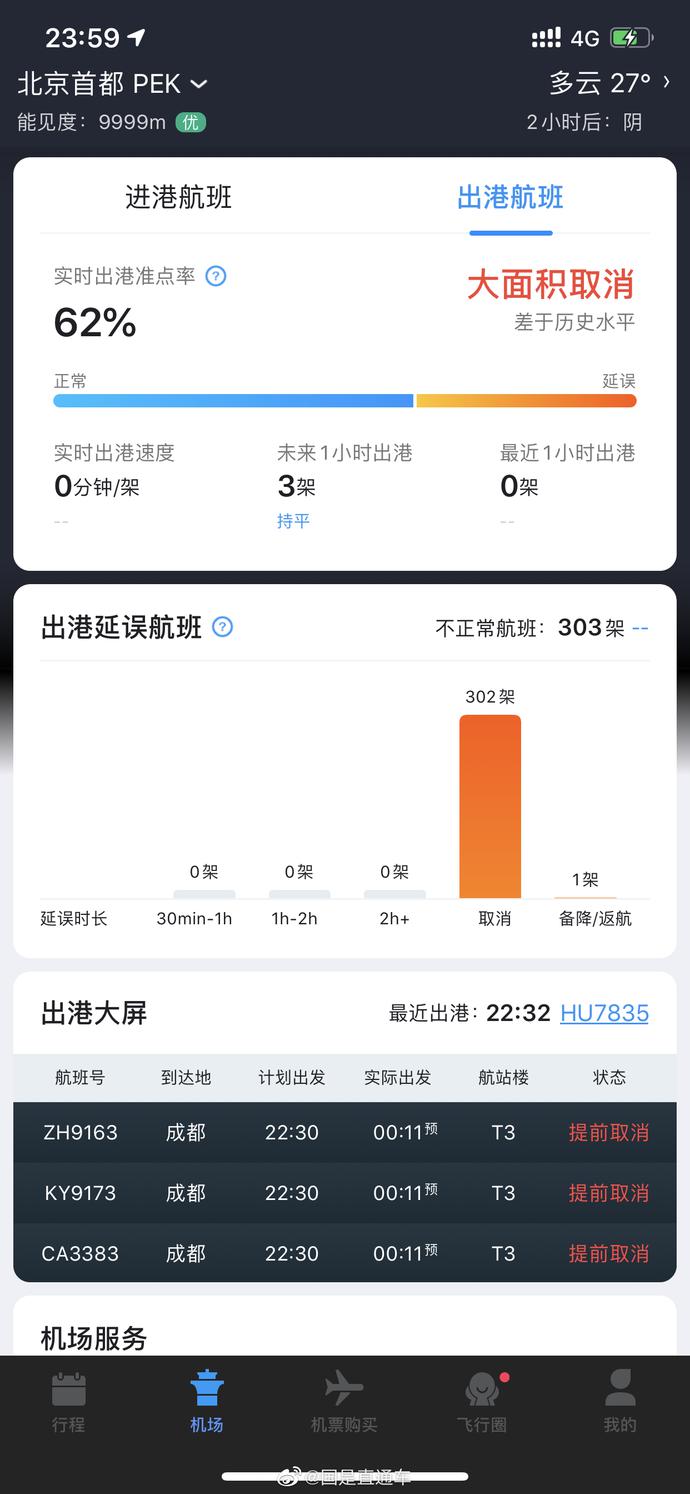View flight KY9173 details
690x1494 pixels.
coord(344,1193)
